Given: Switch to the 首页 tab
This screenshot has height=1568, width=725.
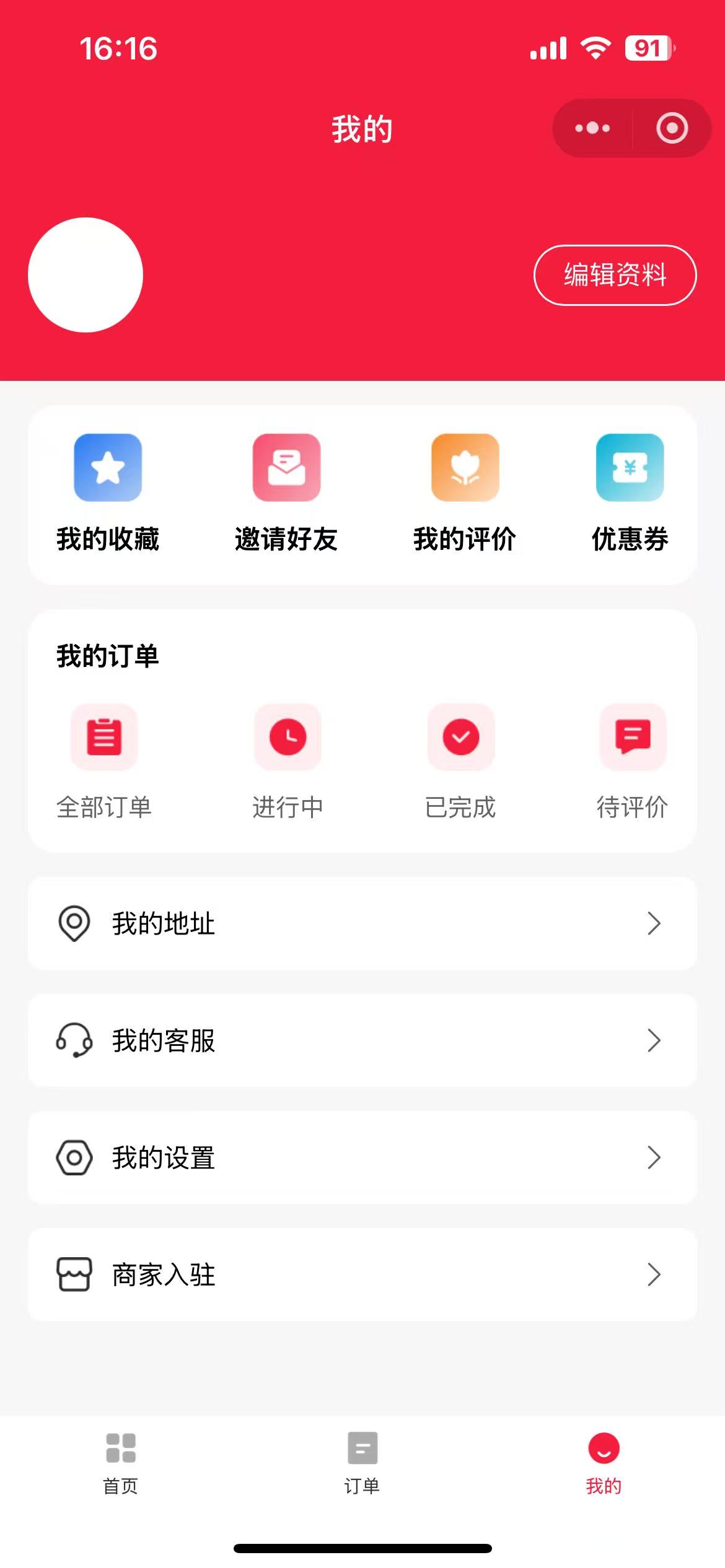Looking at the screenshot, I should tap(121, 1464).
